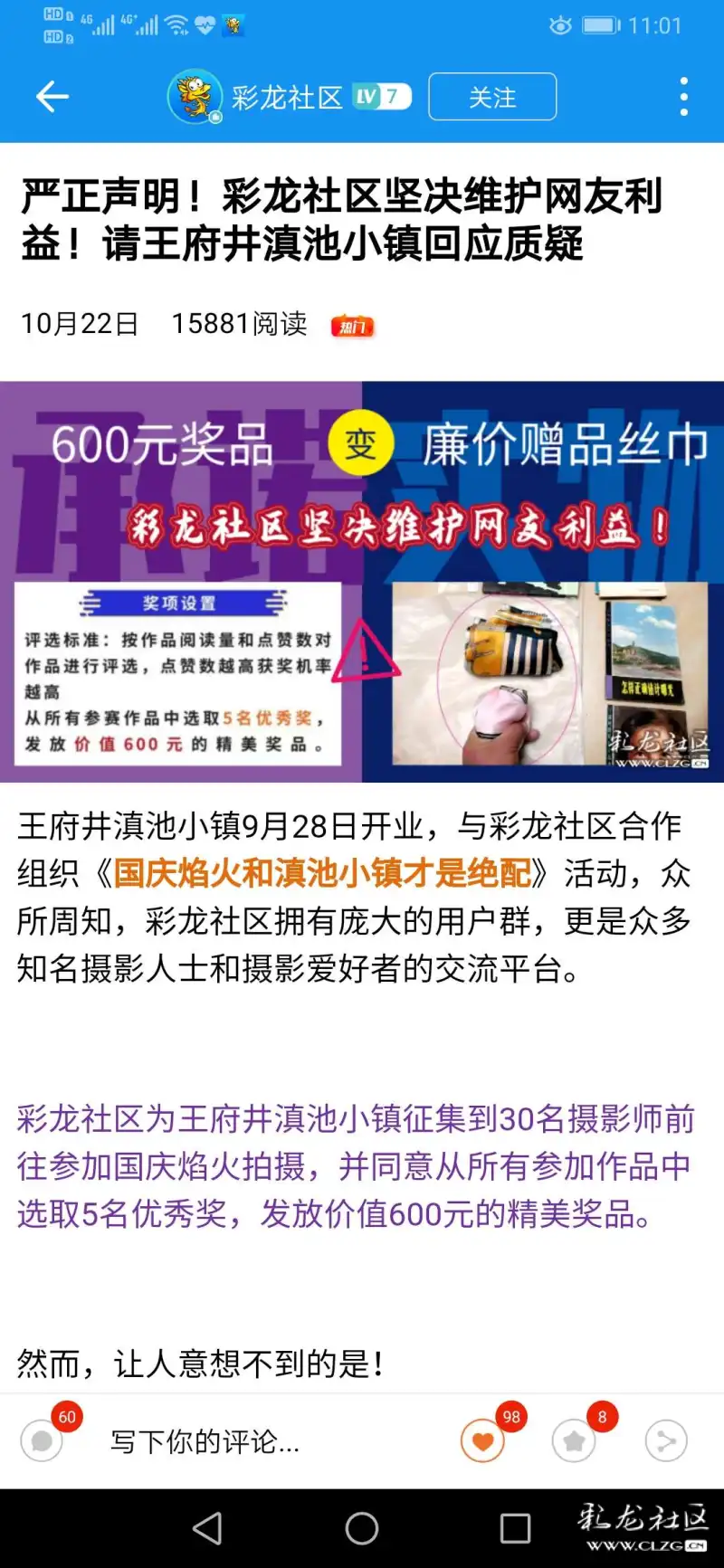This screenshot has height=1568, width=724.
Task: Open the 彩龙社区 profile avatar
Action: pyautogui.click(x=195, y=97)
